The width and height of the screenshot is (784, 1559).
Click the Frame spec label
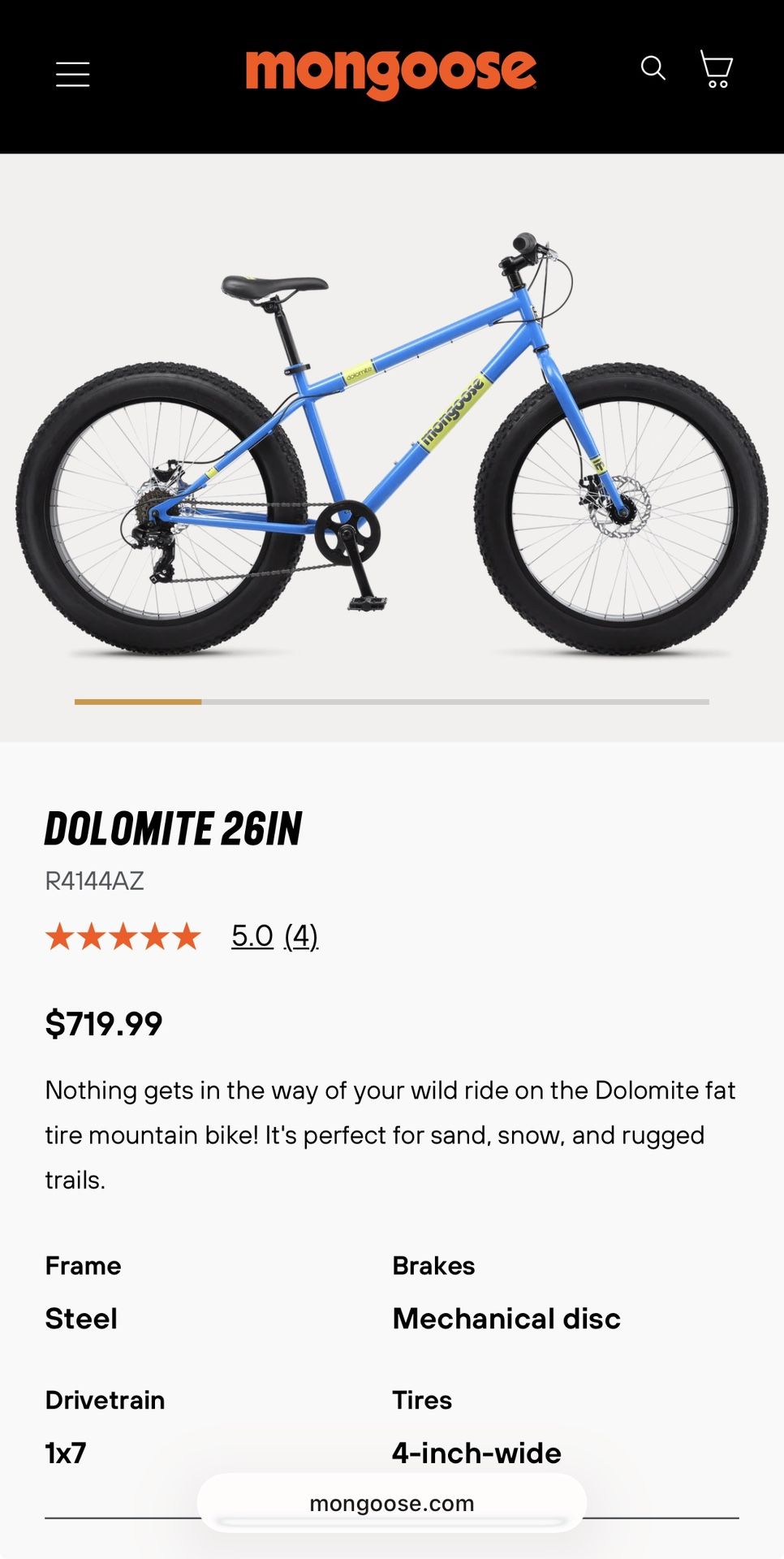tap(83, 1265)
